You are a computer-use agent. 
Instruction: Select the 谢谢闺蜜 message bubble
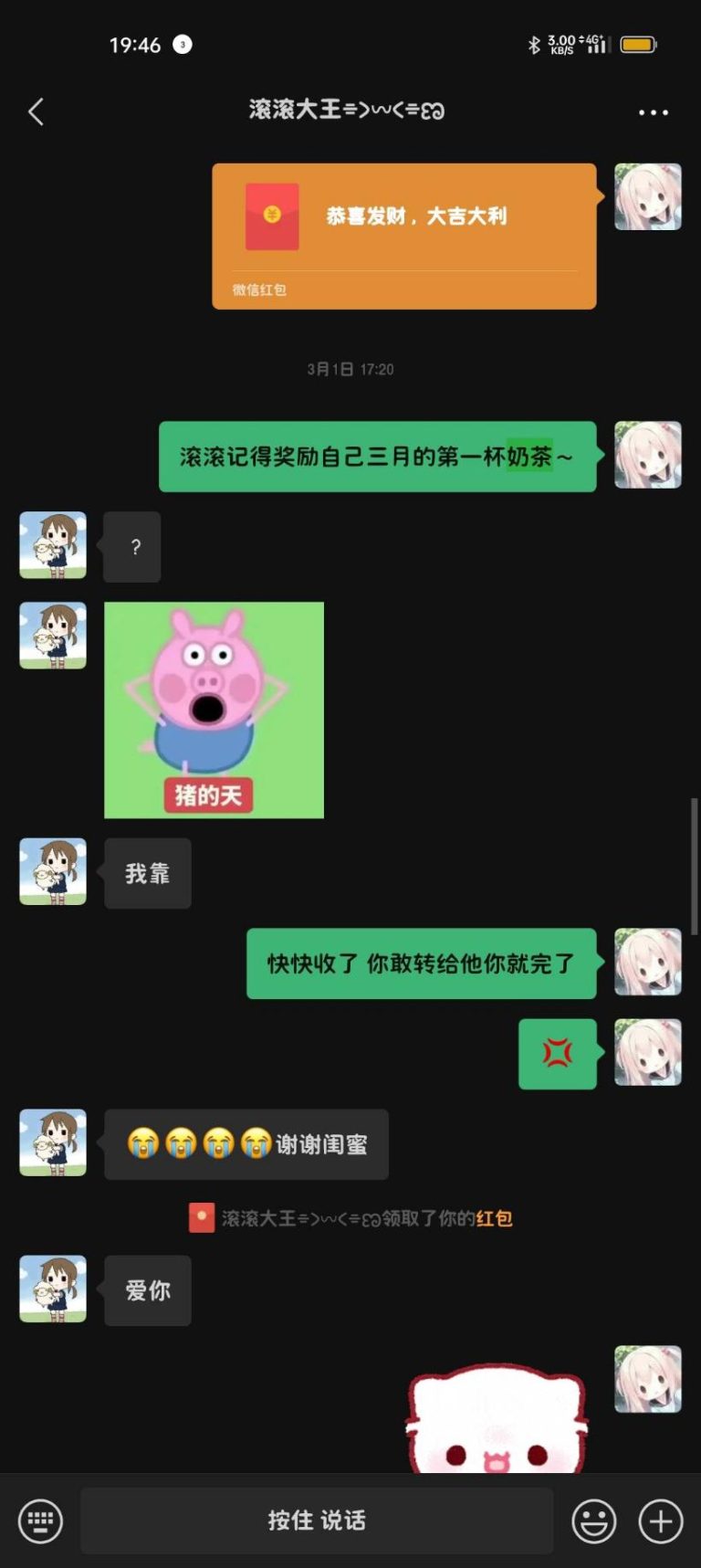tap(245, 1144)
